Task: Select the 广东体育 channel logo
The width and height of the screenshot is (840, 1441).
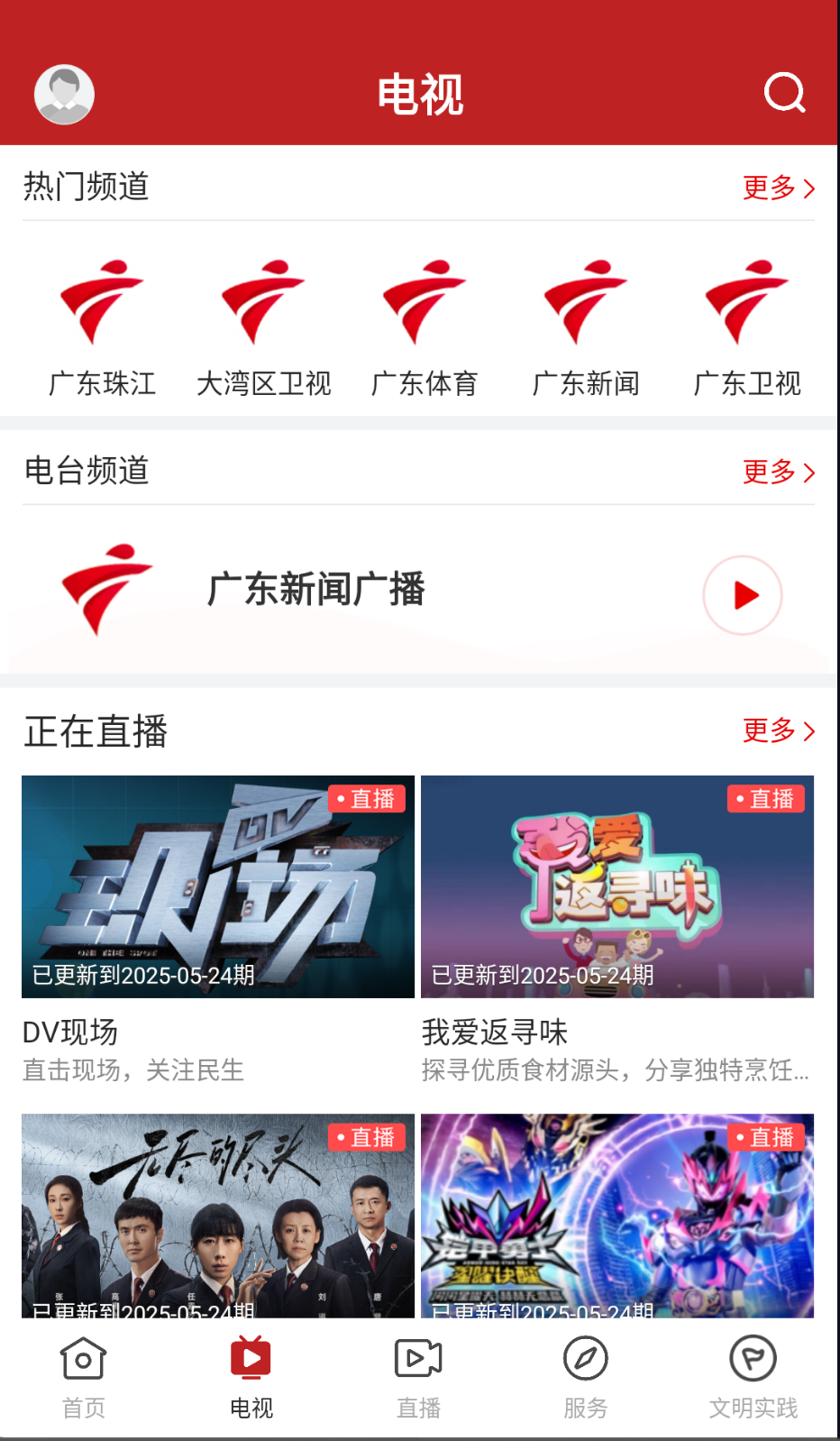Action: [425, 302]
